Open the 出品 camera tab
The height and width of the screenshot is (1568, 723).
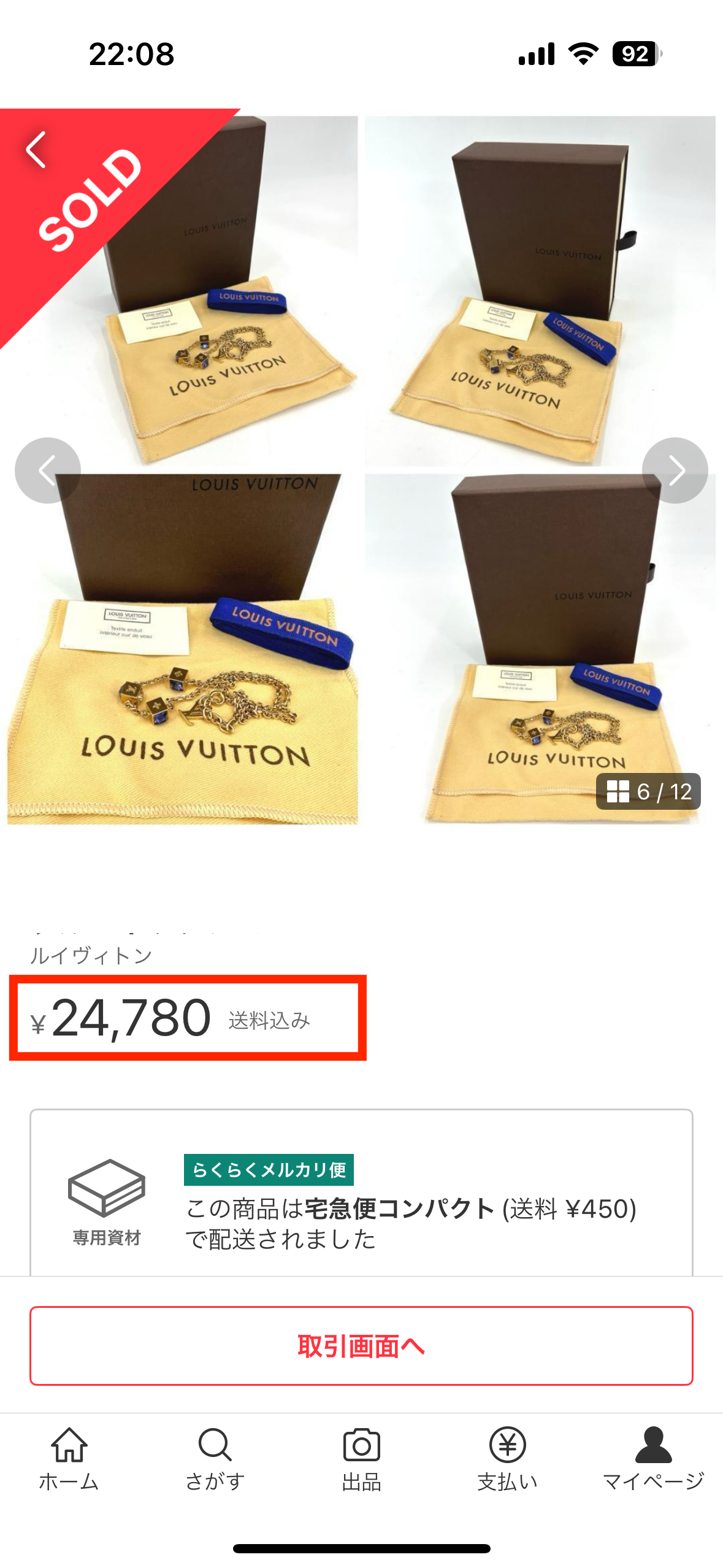pyautogui.click(x=361, y=1460)
